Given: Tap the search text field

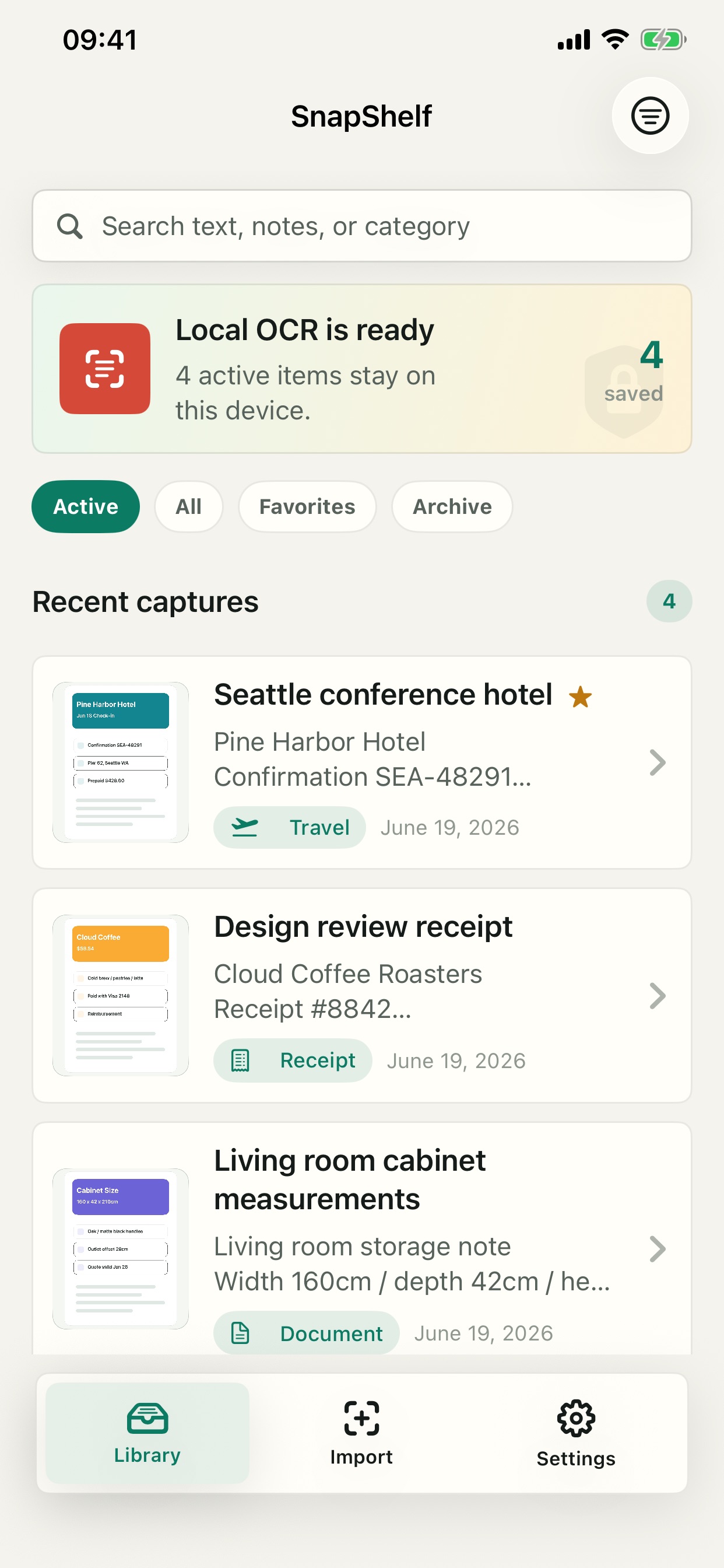Looking at the screenshot, I should point(362,226).
